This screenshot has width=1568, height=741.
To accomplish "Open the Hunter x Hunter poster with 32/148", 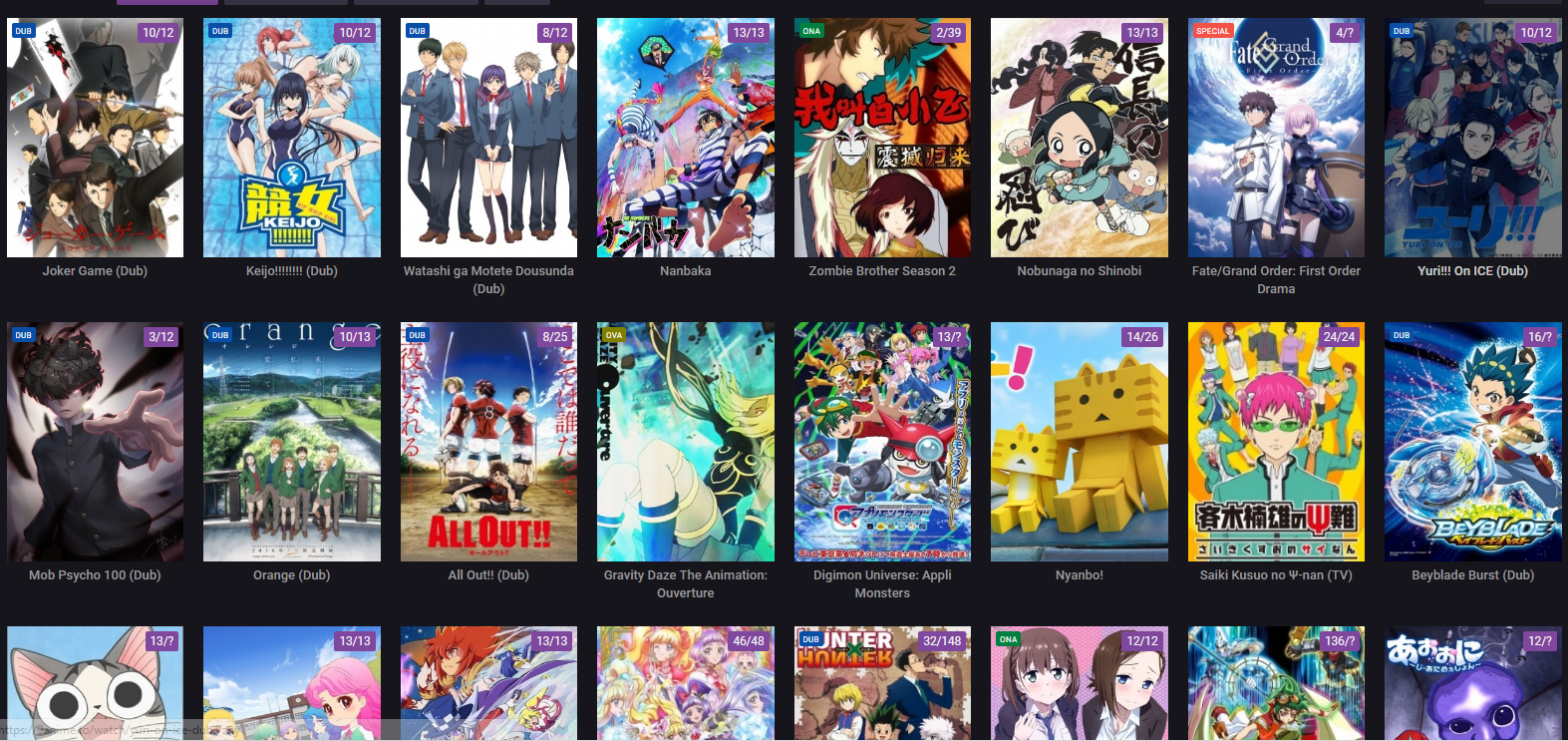I will pyautogui.click(x=882, y=688).
